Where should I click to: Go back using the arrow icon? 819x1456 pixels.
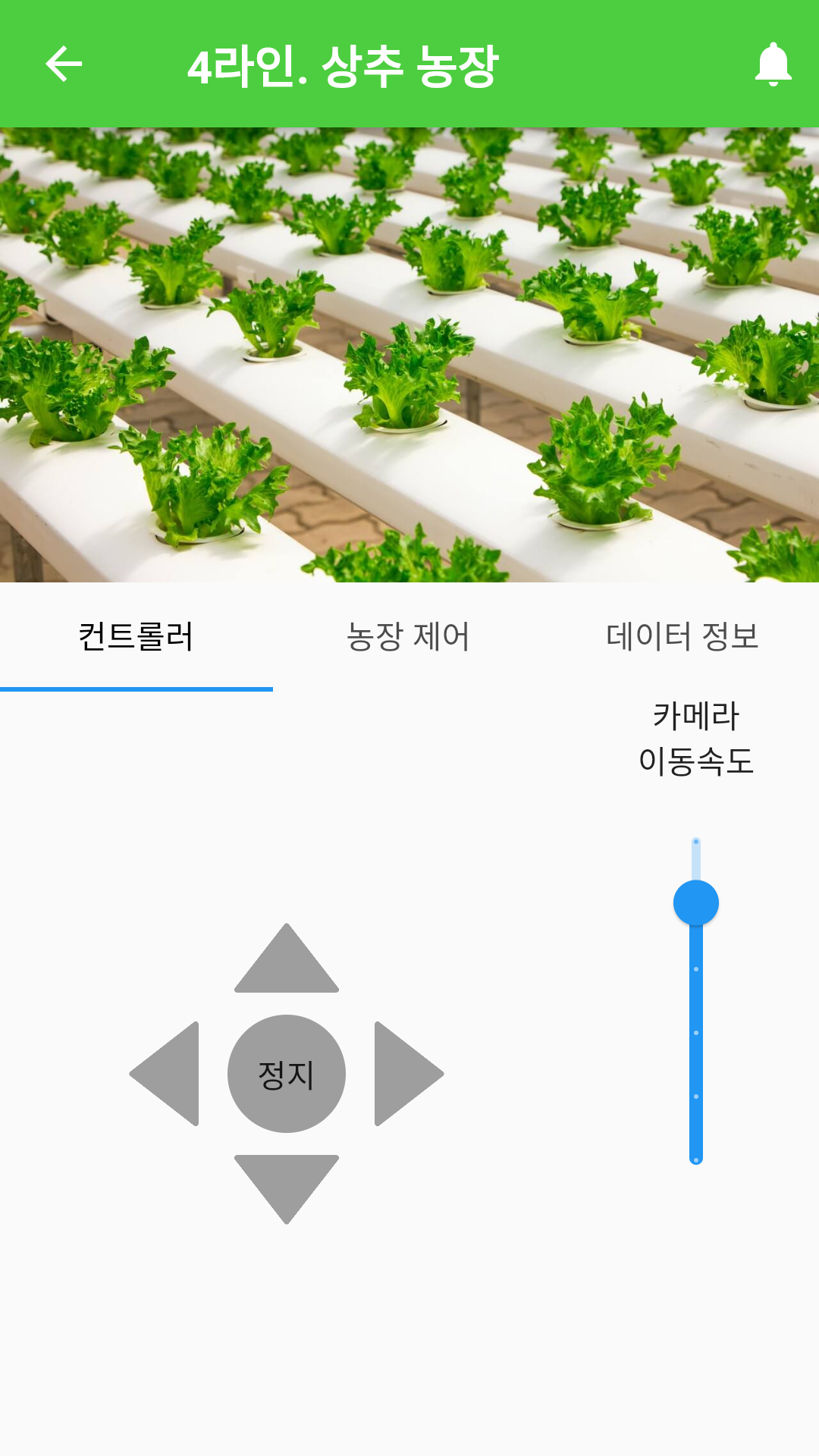point(64,64)
